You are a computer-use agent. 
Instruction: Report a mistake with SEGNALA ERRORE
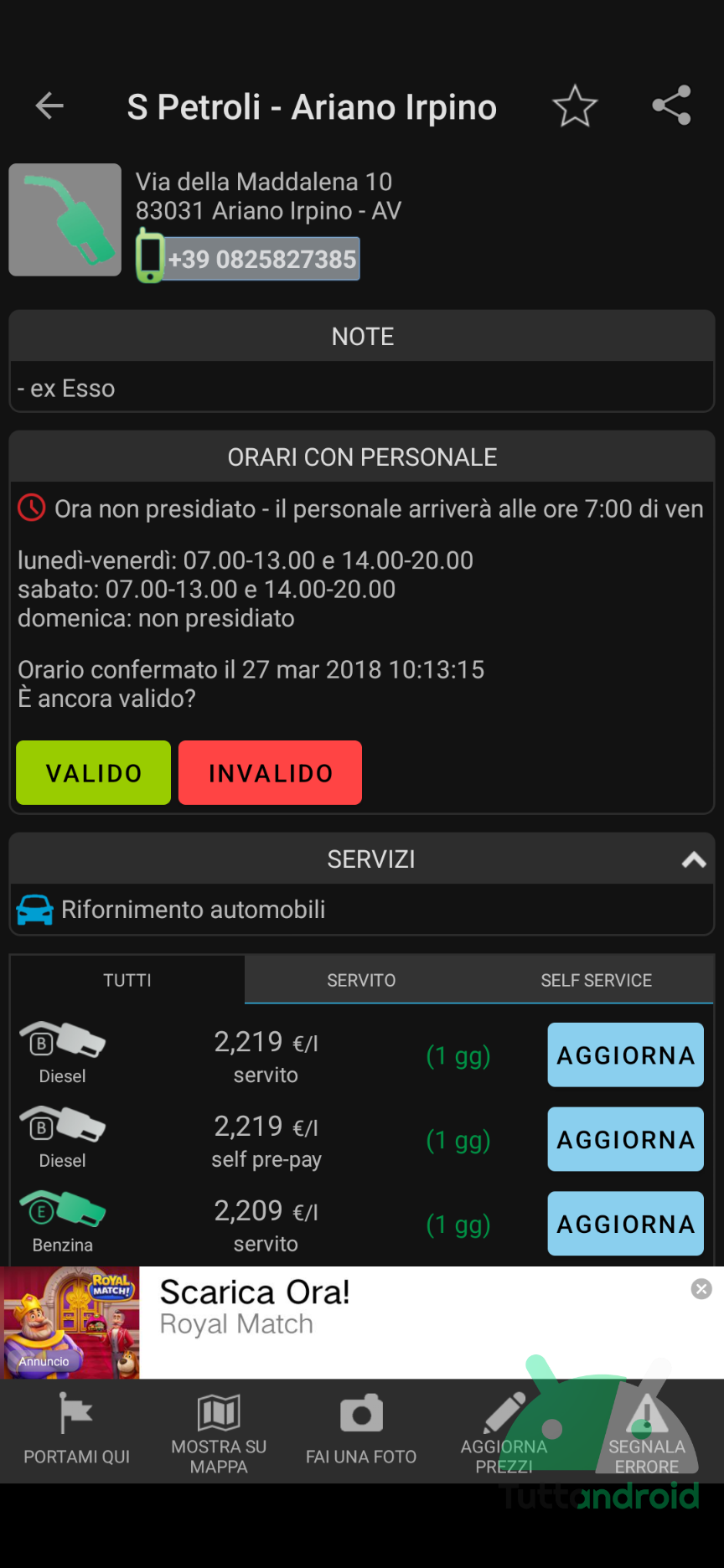tap(646, 1431)
